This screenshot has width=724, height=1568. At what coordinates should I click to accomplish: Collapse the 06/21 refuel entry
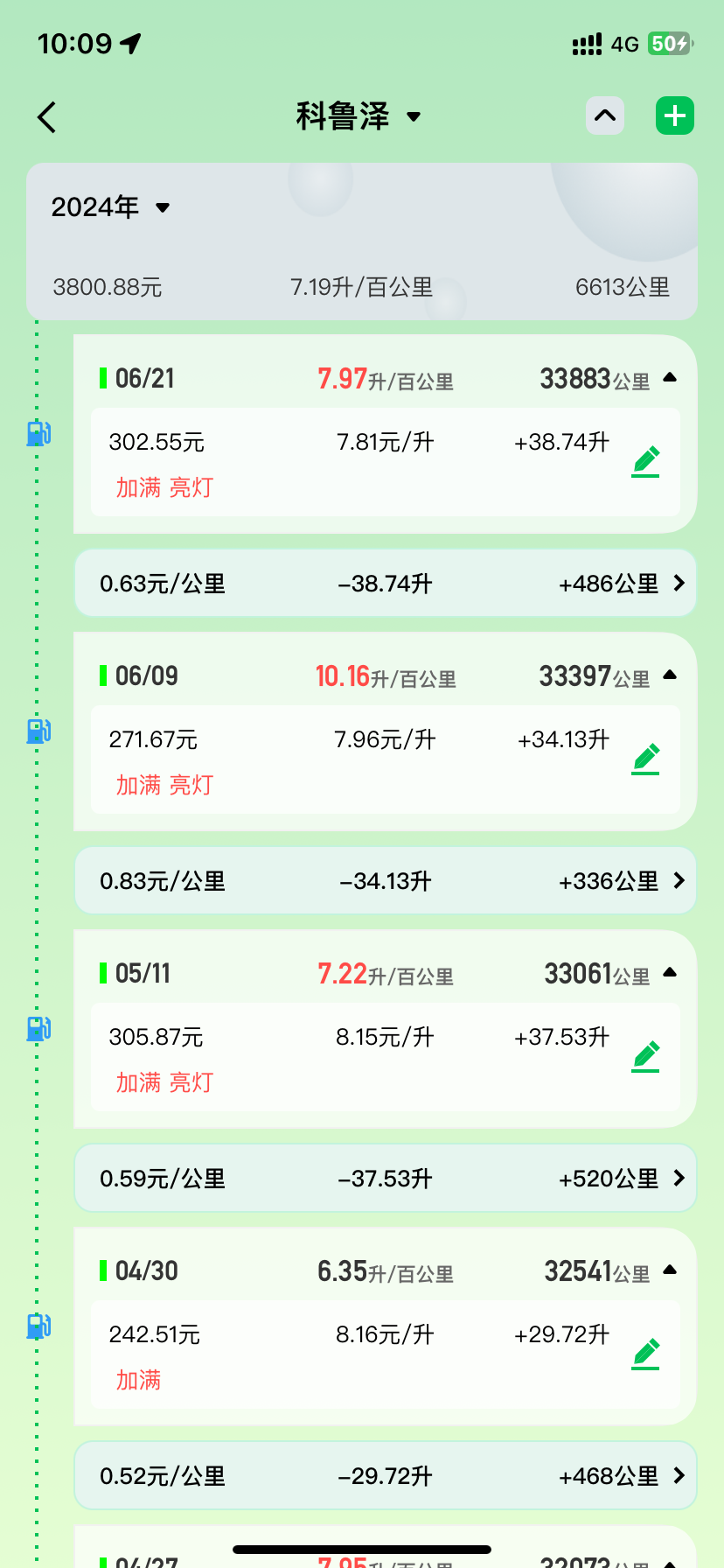670,378
